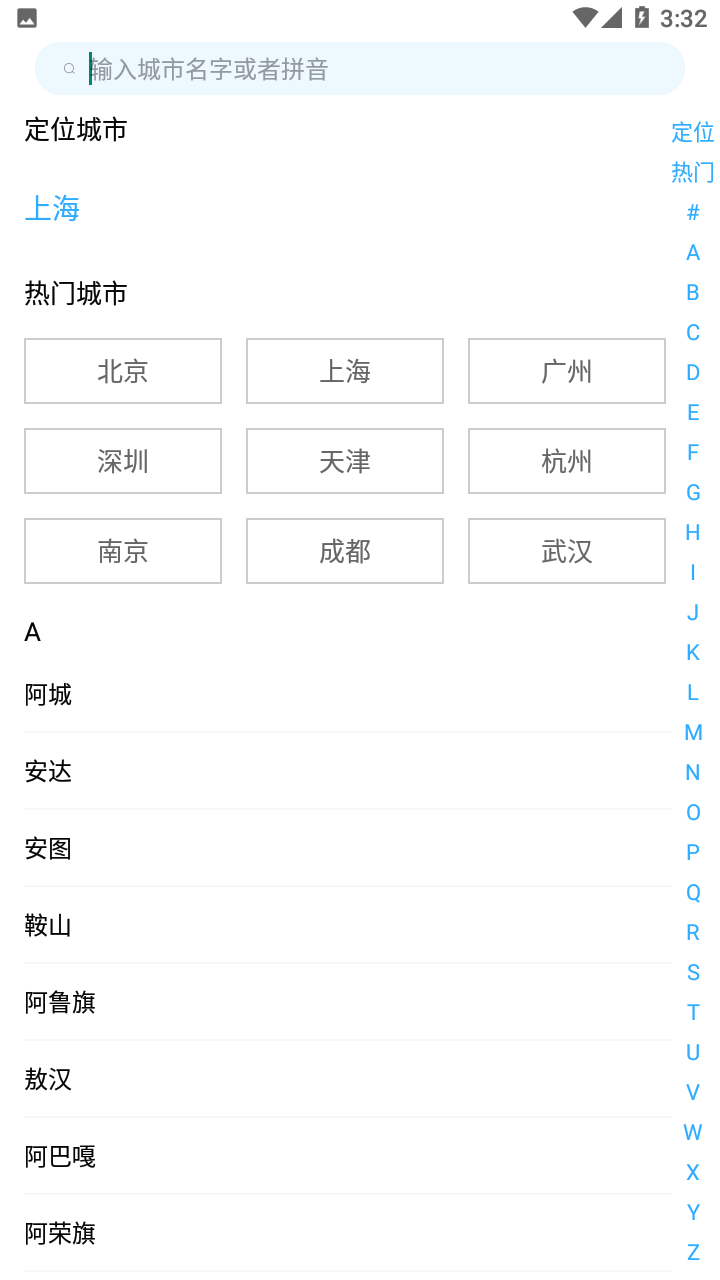Open city 阿城 from the list
Viewport: 720px width, 1280px height.
point(48,695)
